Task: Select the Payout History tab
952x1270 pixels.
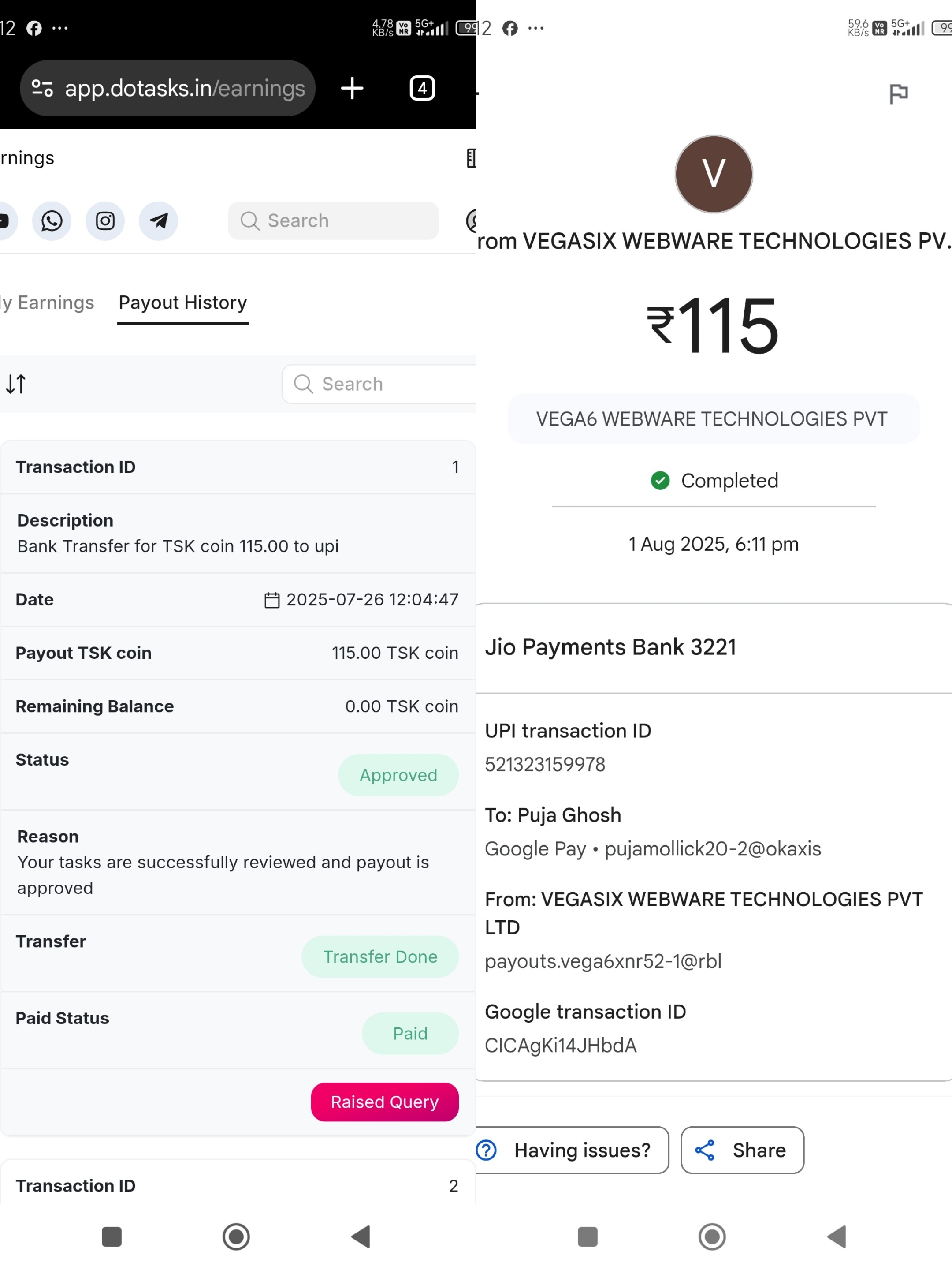Action: pyautogui.click(x=182, y=303)
